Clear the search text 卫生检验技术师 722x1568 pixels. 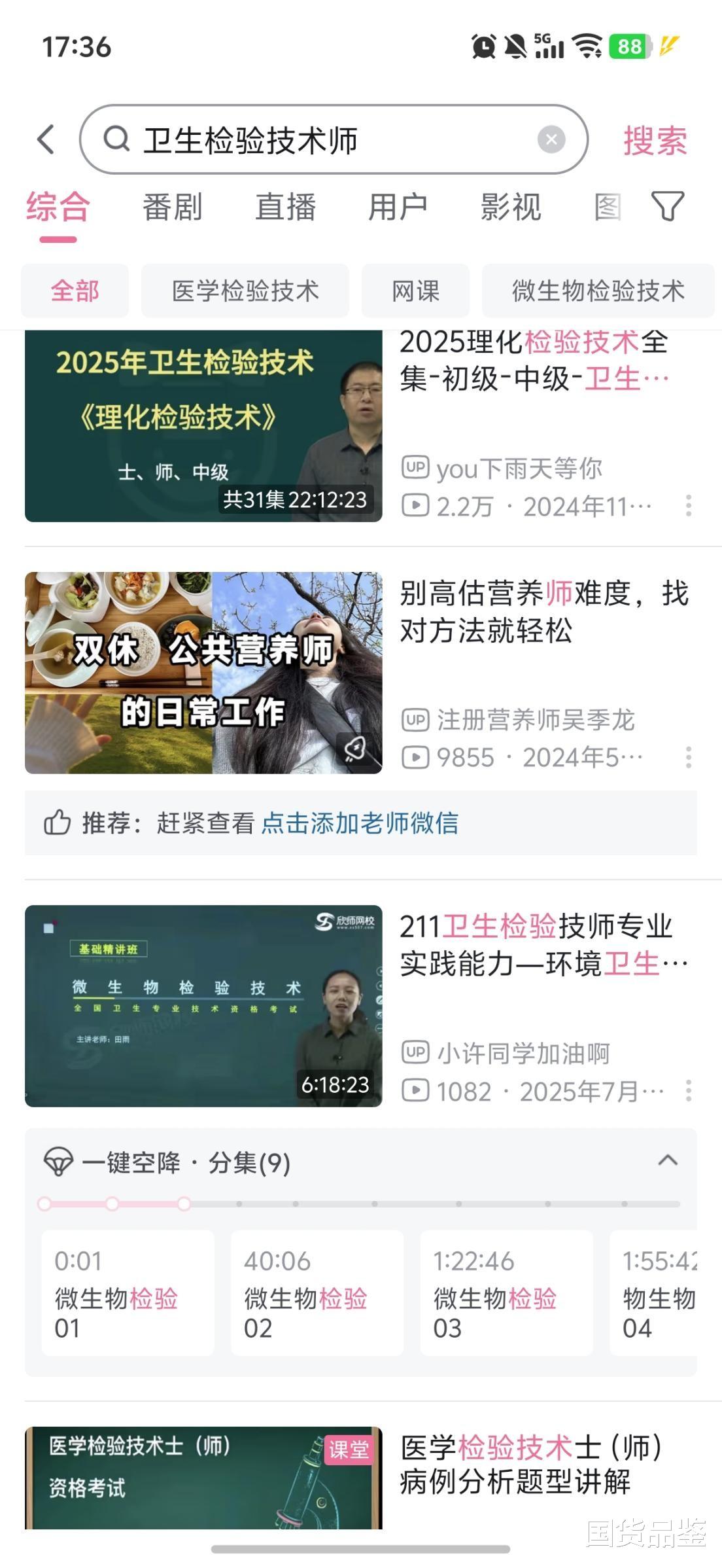pyautogui.click(x=551, y=139)
